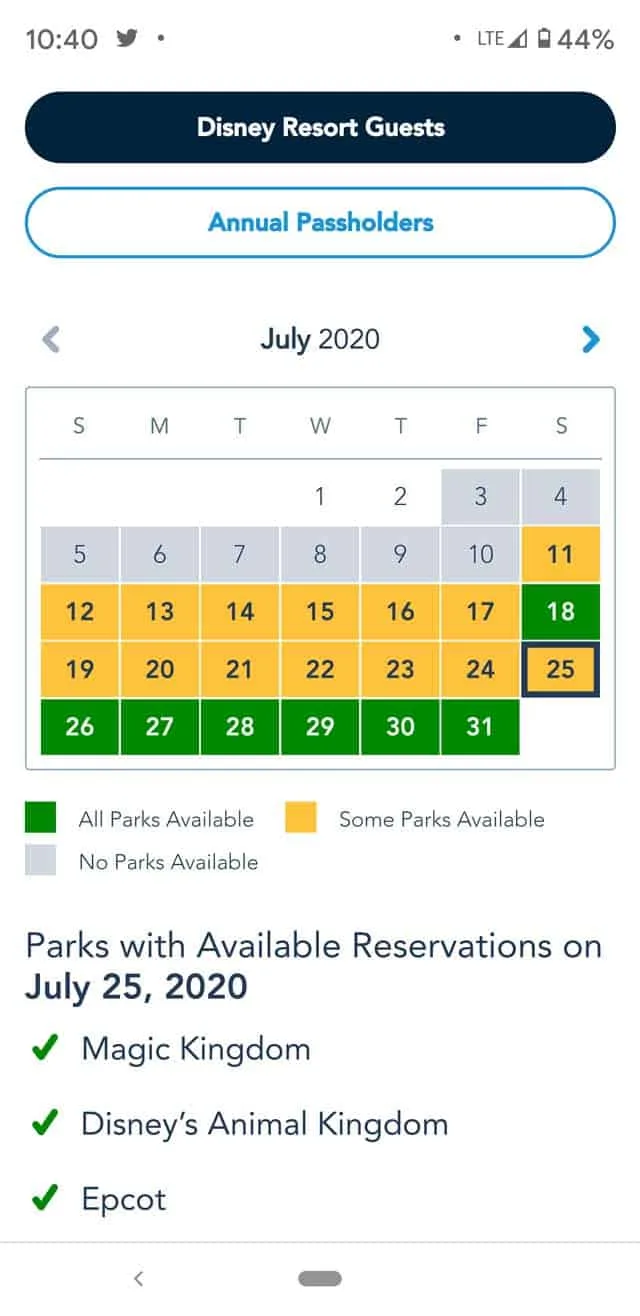Tap July 12 on the calendar
This screenshot has width=640, height=1316.
[x=79, y=611]
